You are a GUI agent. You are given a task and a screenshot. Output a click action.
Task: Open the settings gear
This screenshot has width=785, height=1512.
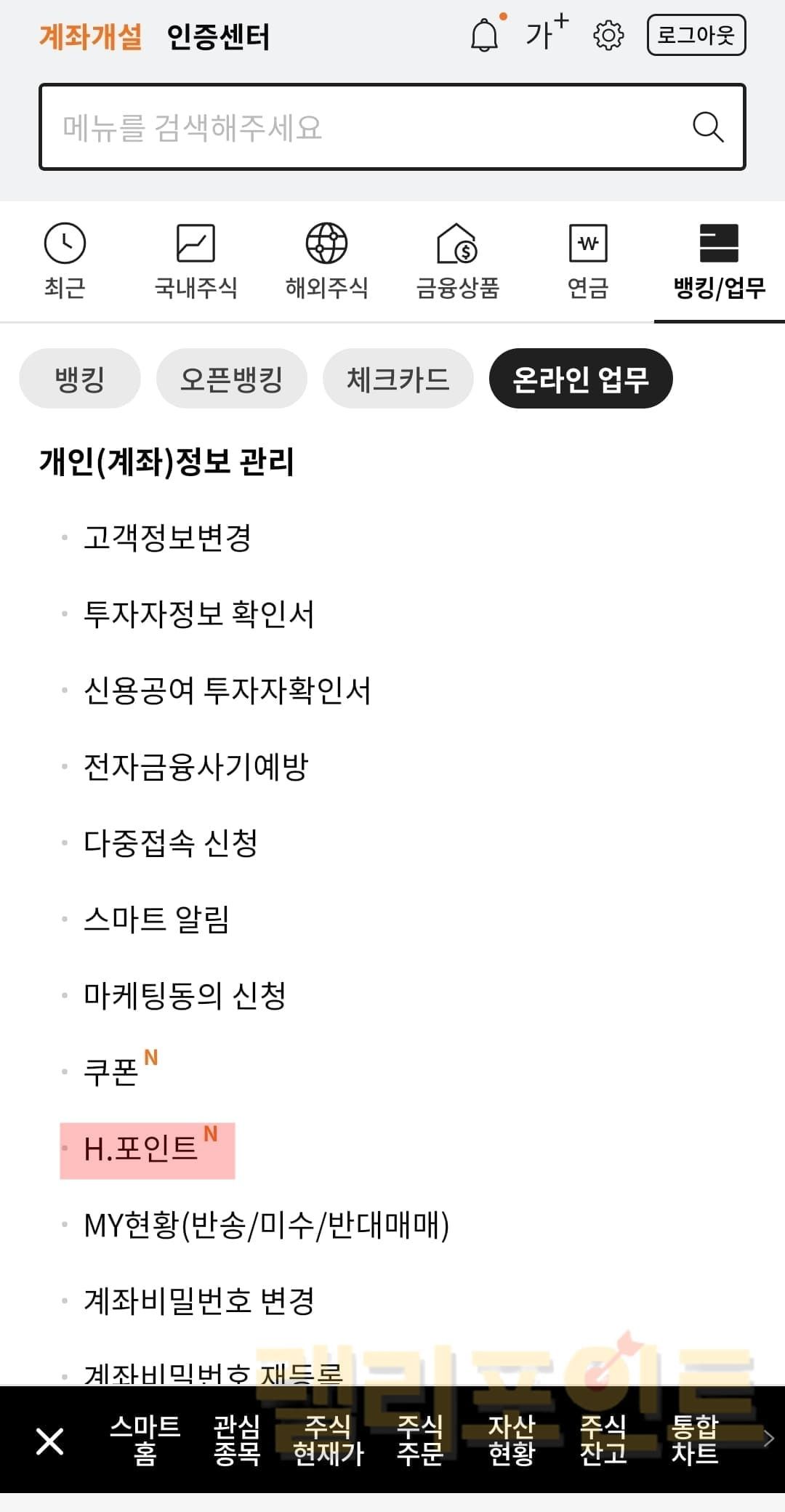[x=608, y=35]
